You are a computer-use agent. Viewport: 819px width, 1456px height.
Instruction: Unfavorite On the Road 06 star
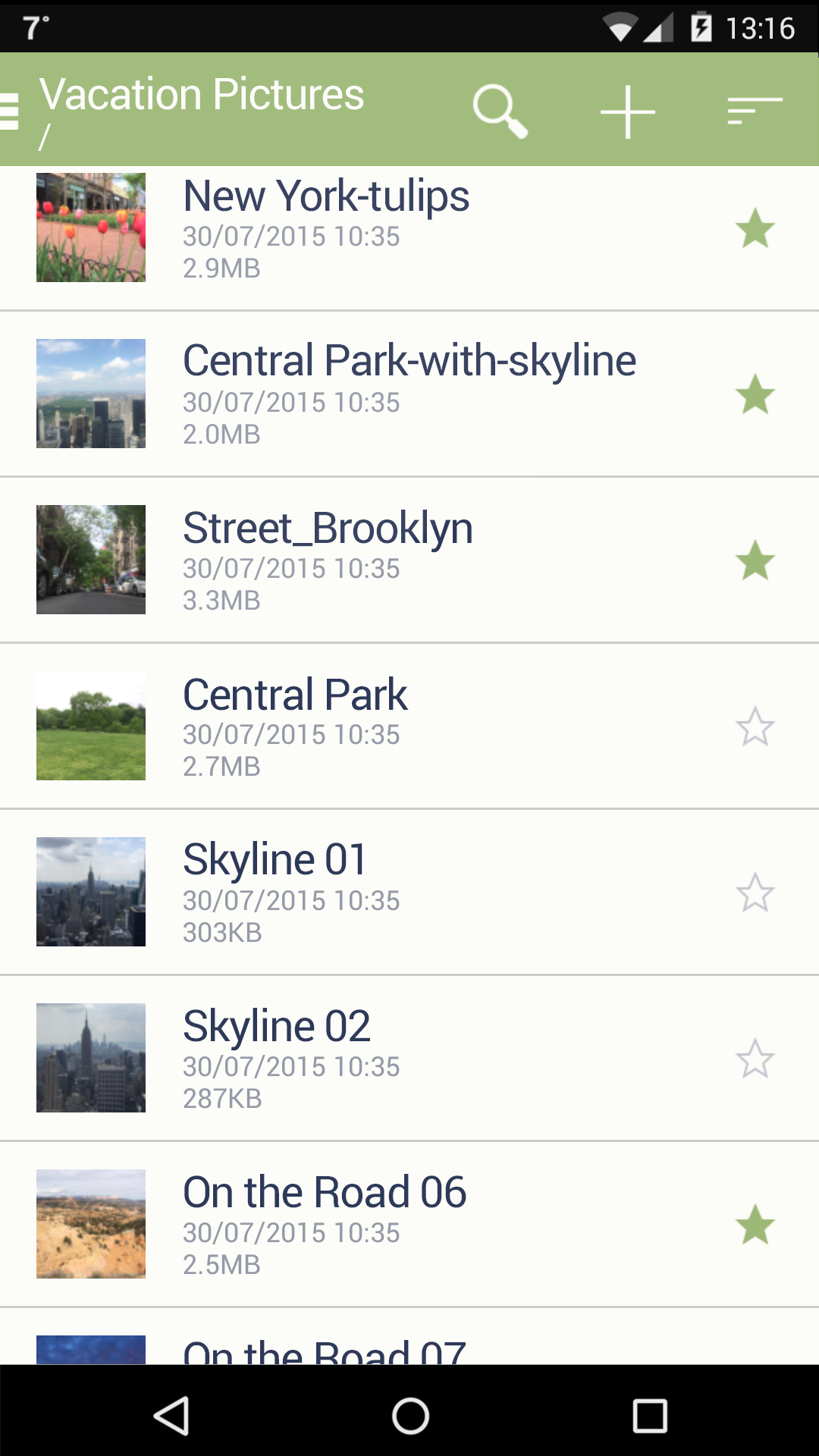755,1225
